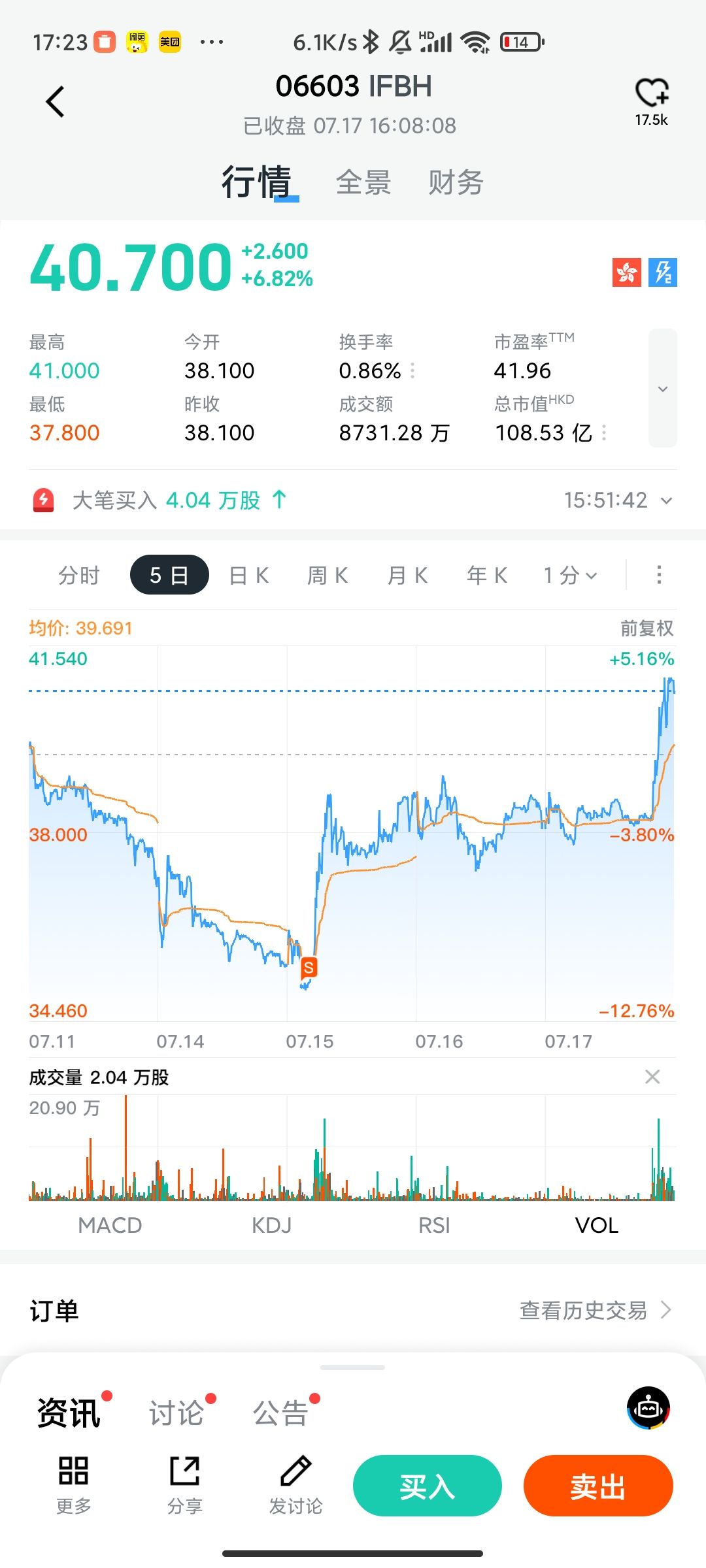706x1568 pixels.
Task: Add stock to watchlist with heart icon
Action: click(x=652, y=93)
